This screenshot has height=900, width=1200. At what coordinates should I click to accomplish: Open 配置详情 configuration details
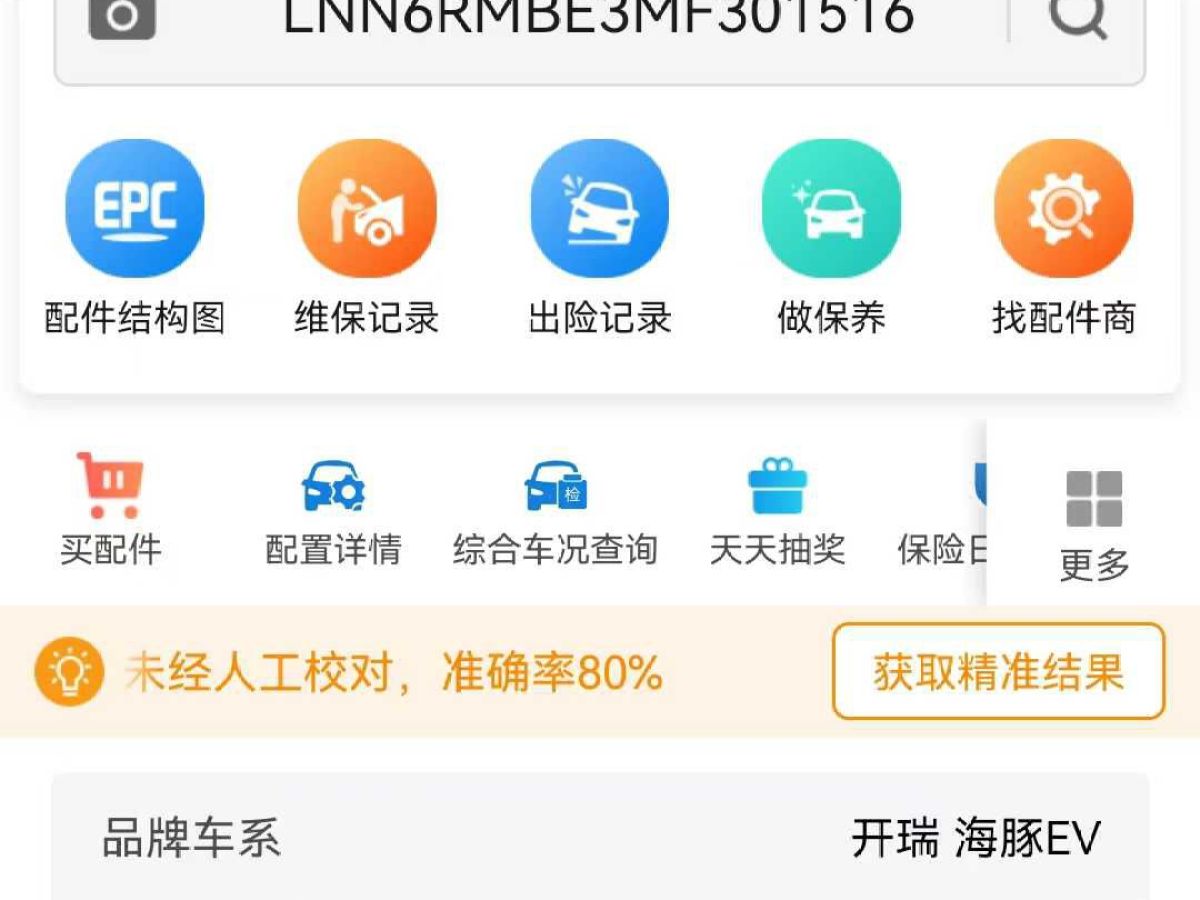pos(333,510)
